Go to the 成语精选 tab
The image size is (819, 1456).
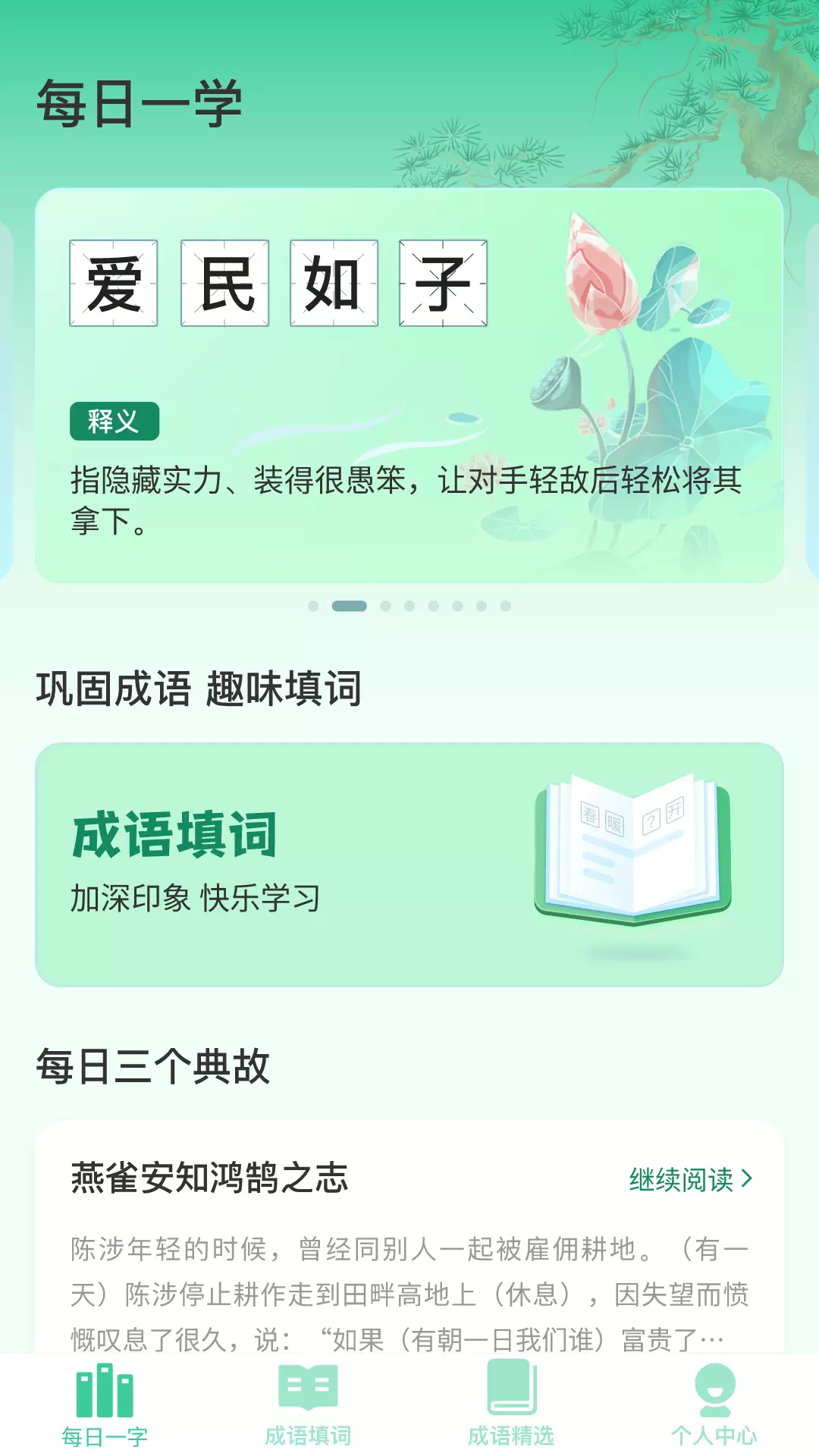tap(511, 1404)
